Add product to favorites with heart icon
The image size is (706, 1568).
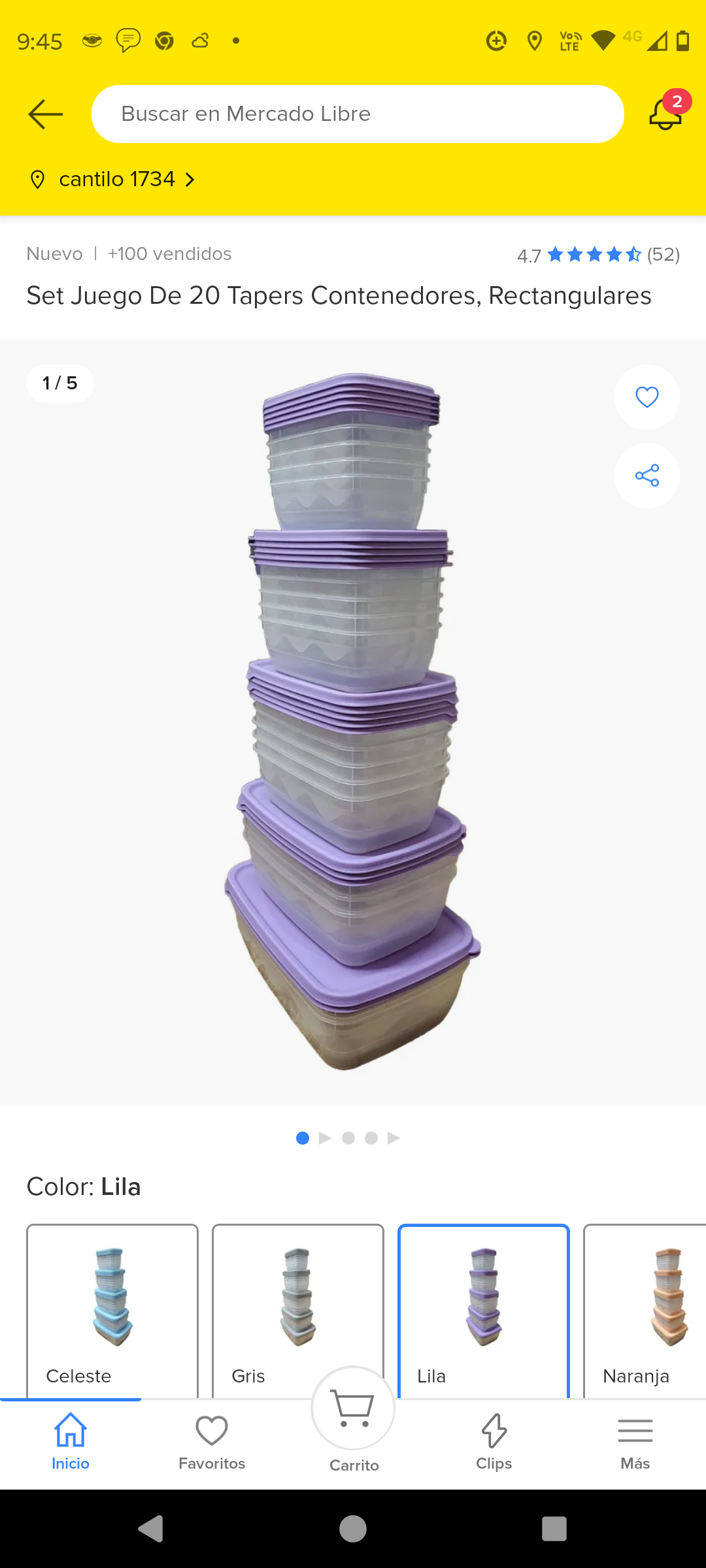point(647,397)
